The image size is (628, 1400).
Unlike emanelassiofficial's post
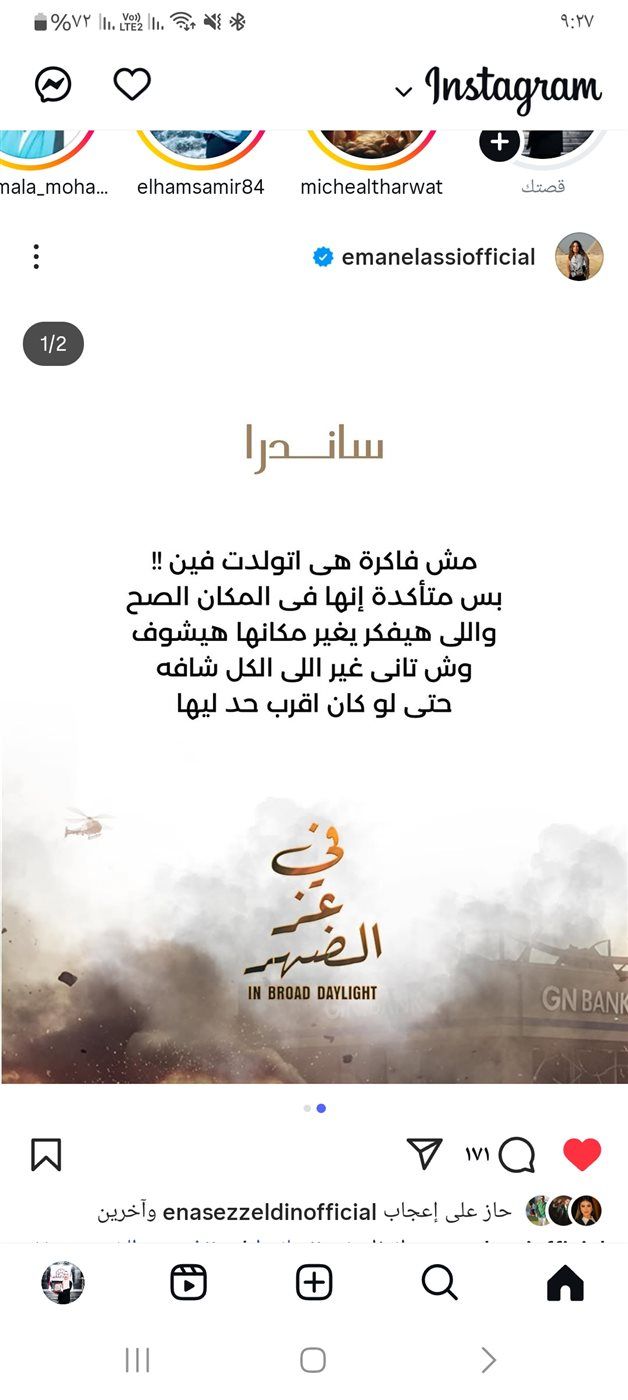coord(581,1155)
